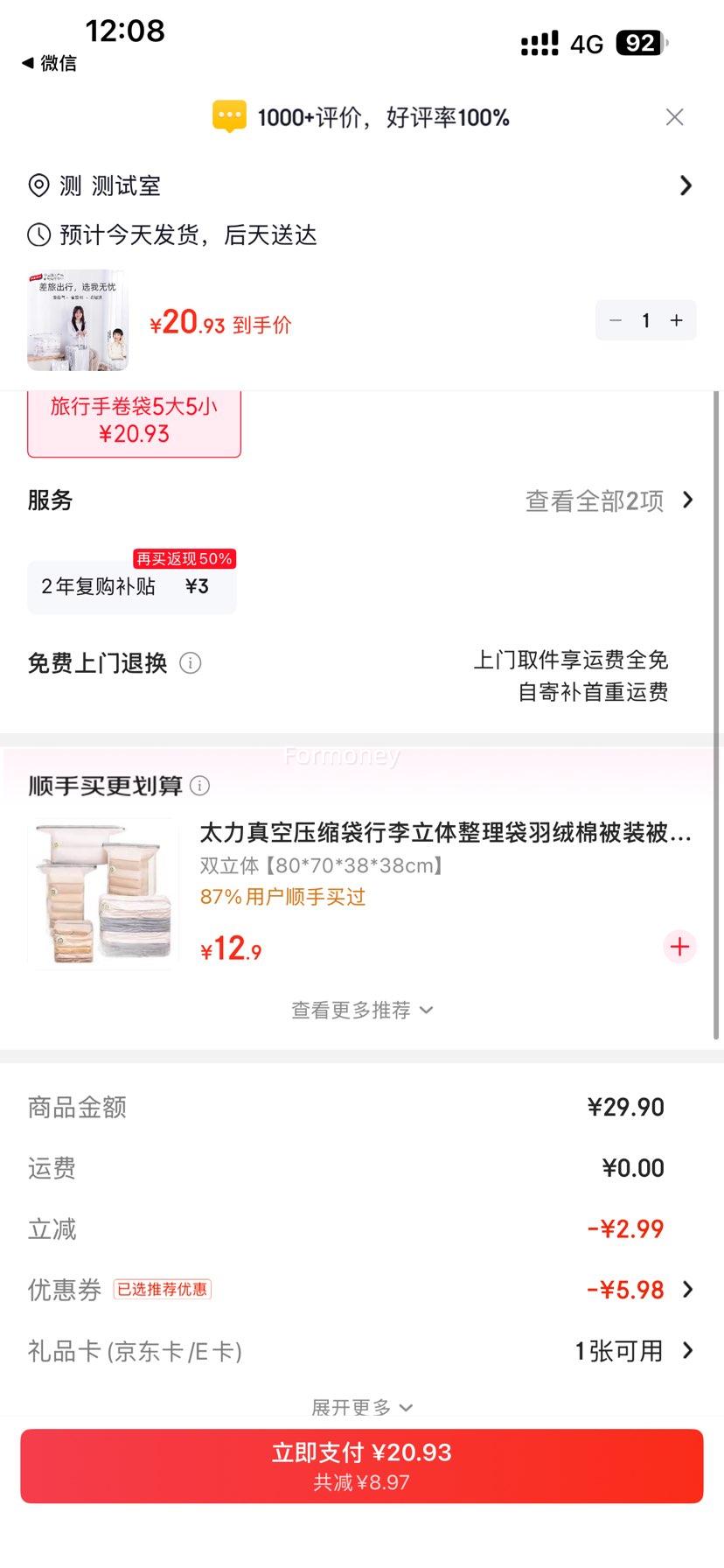
Task: Click the minus icon to decrease quantity
Action: click(x=615, y=320)
